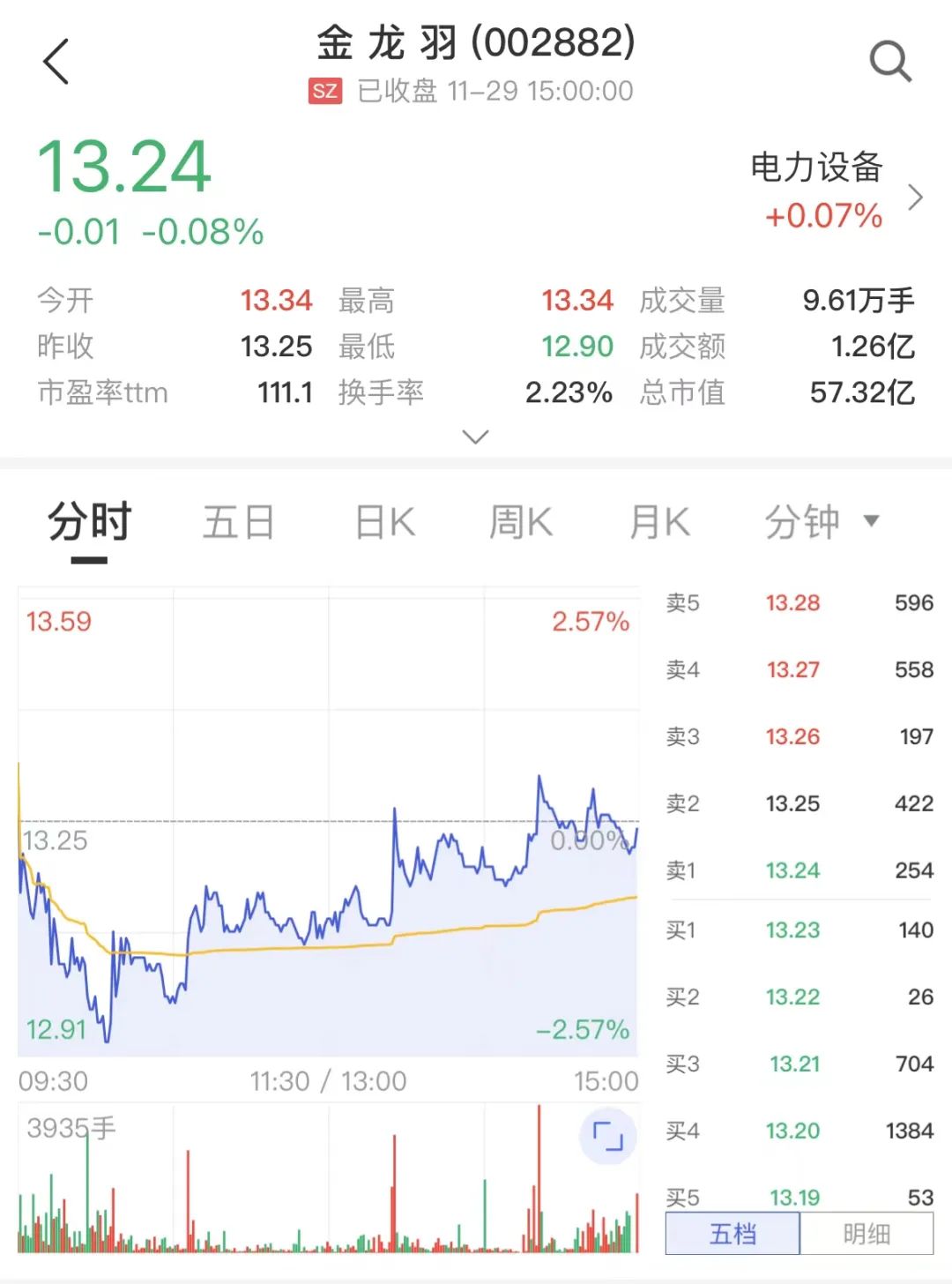
Task: Expand the chart to fullscreen
Action: [607, 1136]
